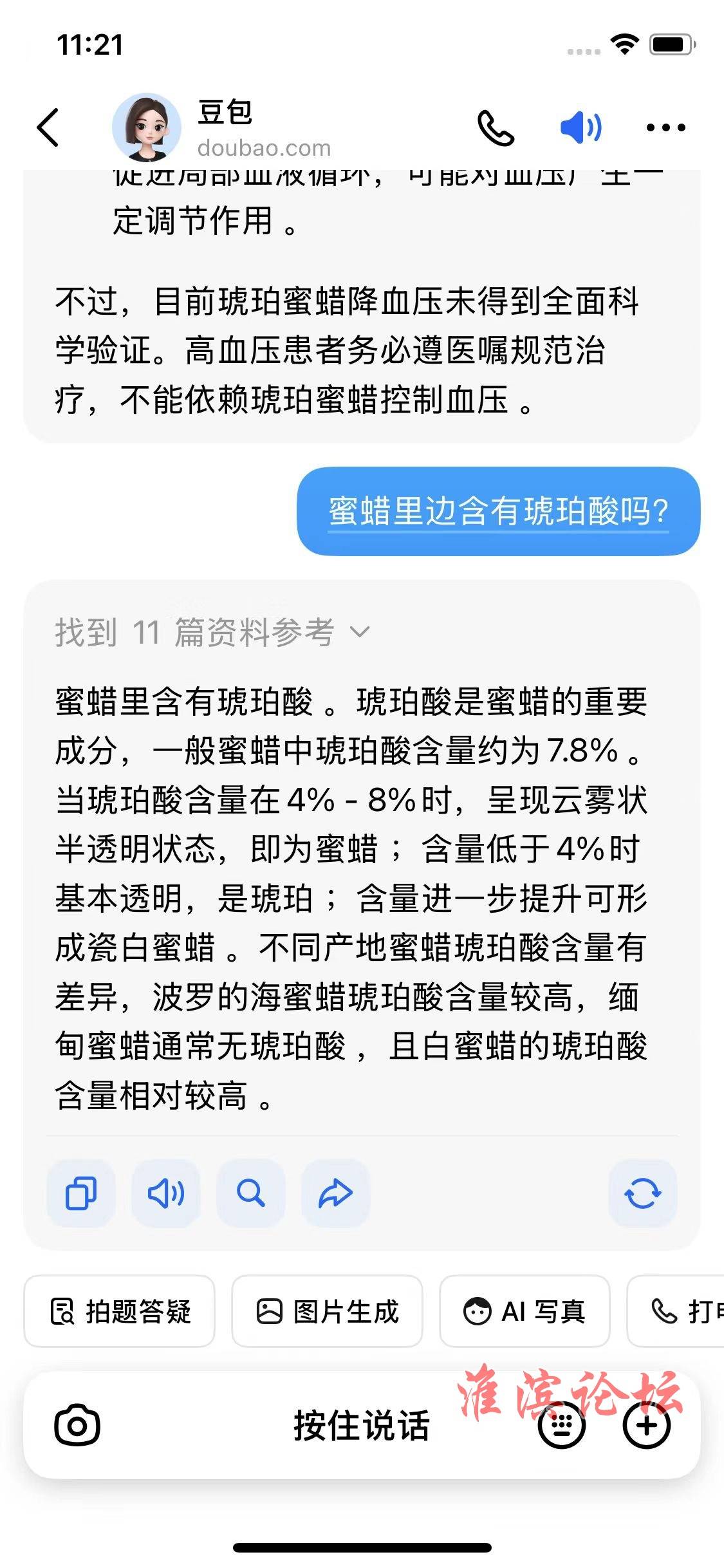724x1568 pixels.
Task: Search within the answer using magnifier icon
Action: click(x=251, y=1193)
